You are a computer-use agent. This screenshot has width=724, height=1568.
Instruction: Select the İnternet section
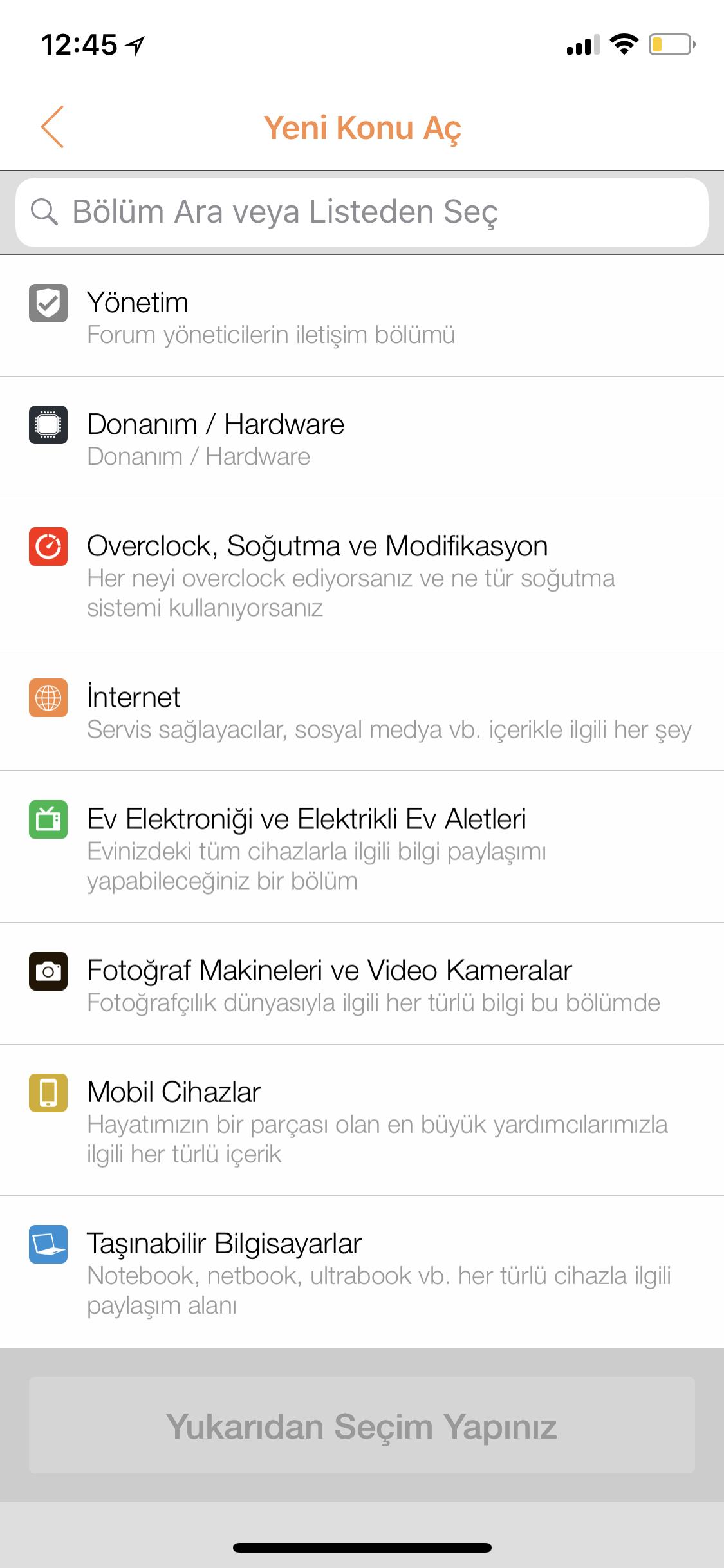pyautogui.click(x=362, y=711)
